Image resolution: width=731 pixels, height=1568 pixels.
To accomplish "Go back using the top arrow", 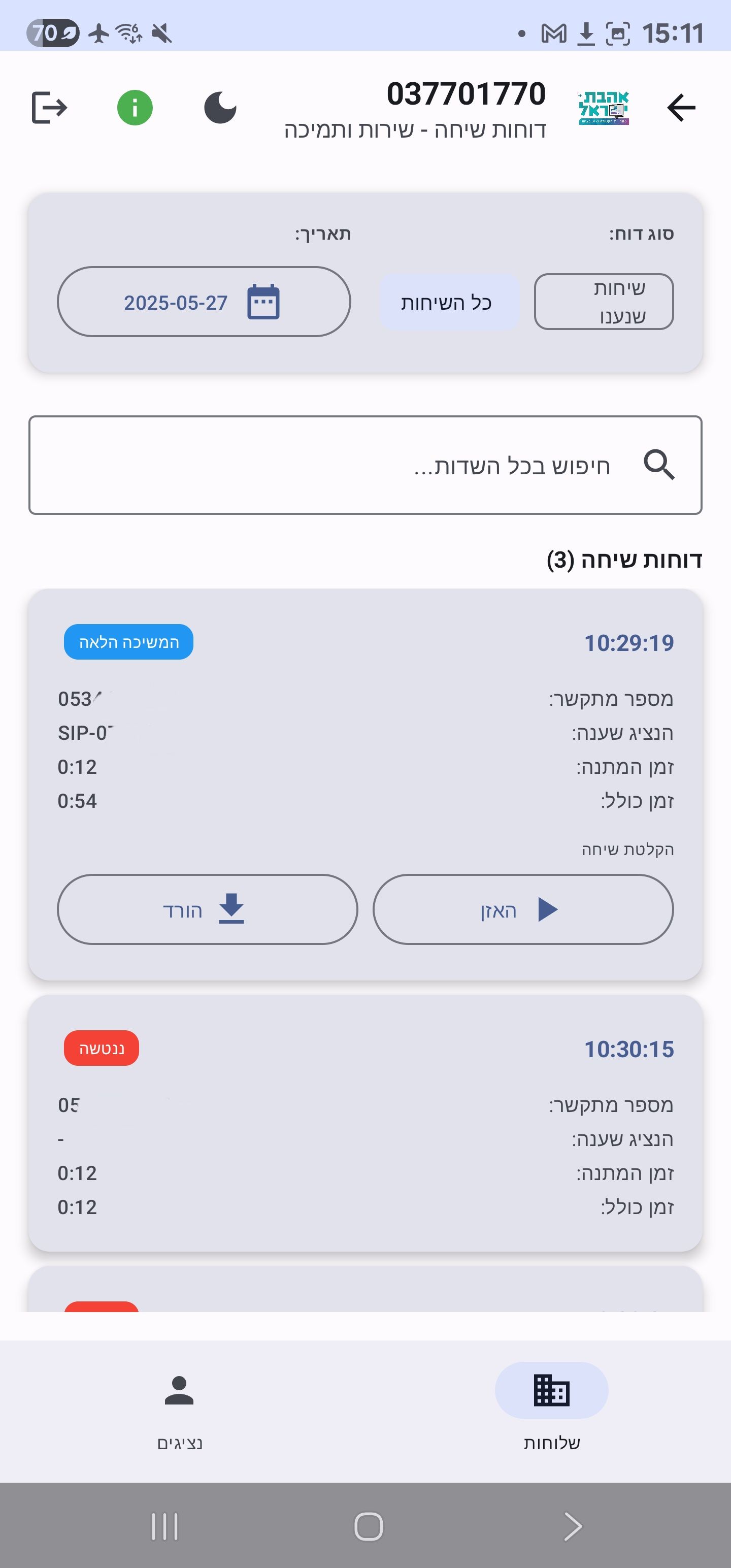I will point(680,108).
